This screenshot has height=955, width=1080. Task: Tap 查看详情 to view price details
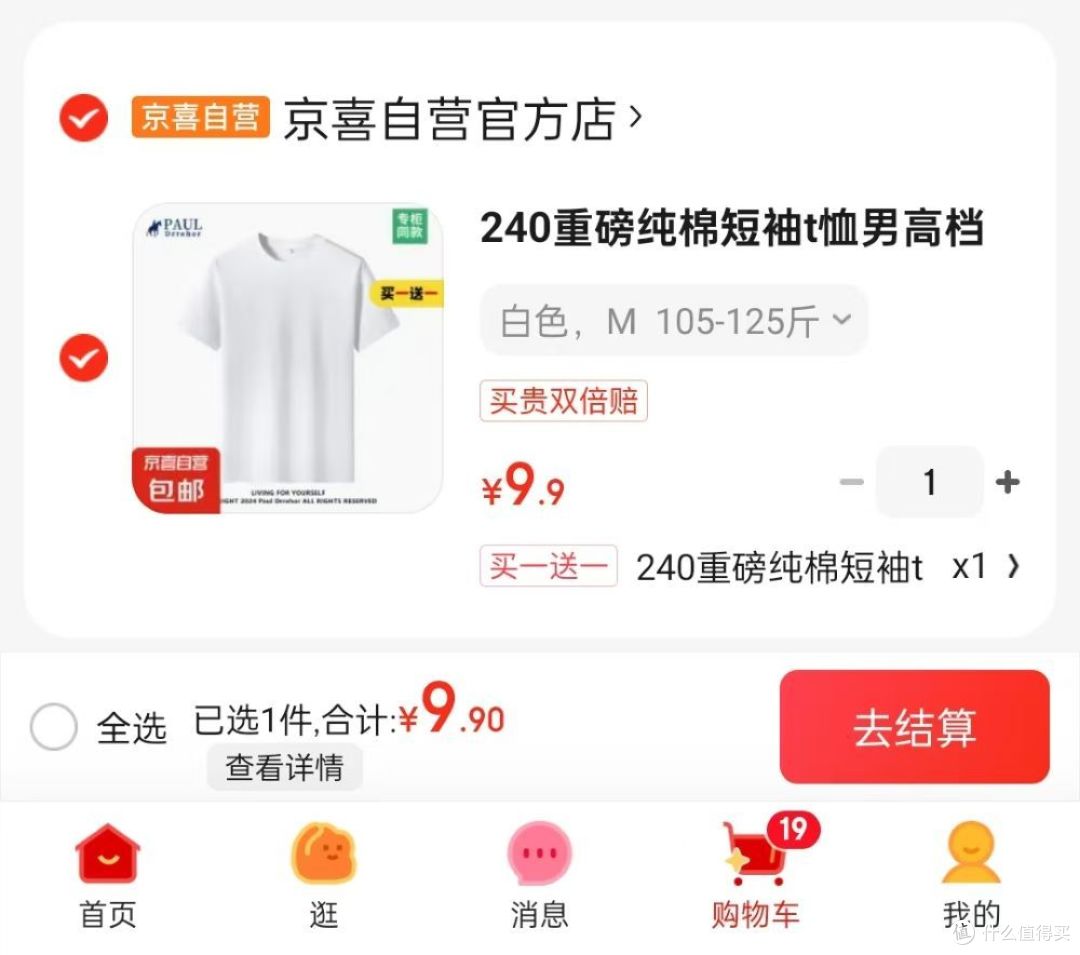284,767
